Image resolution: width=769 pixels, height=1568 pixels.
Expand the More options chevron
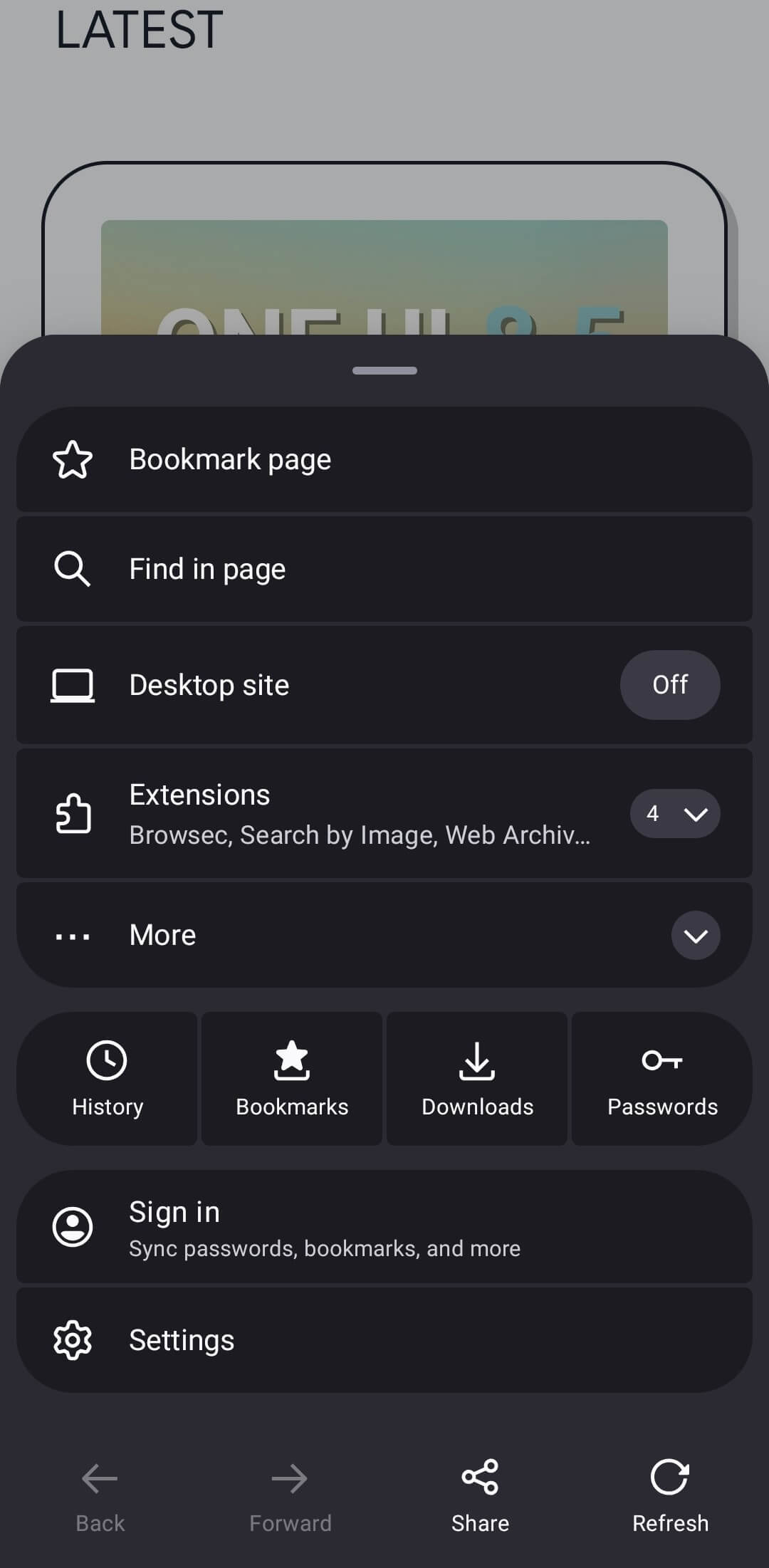point(696,935)
